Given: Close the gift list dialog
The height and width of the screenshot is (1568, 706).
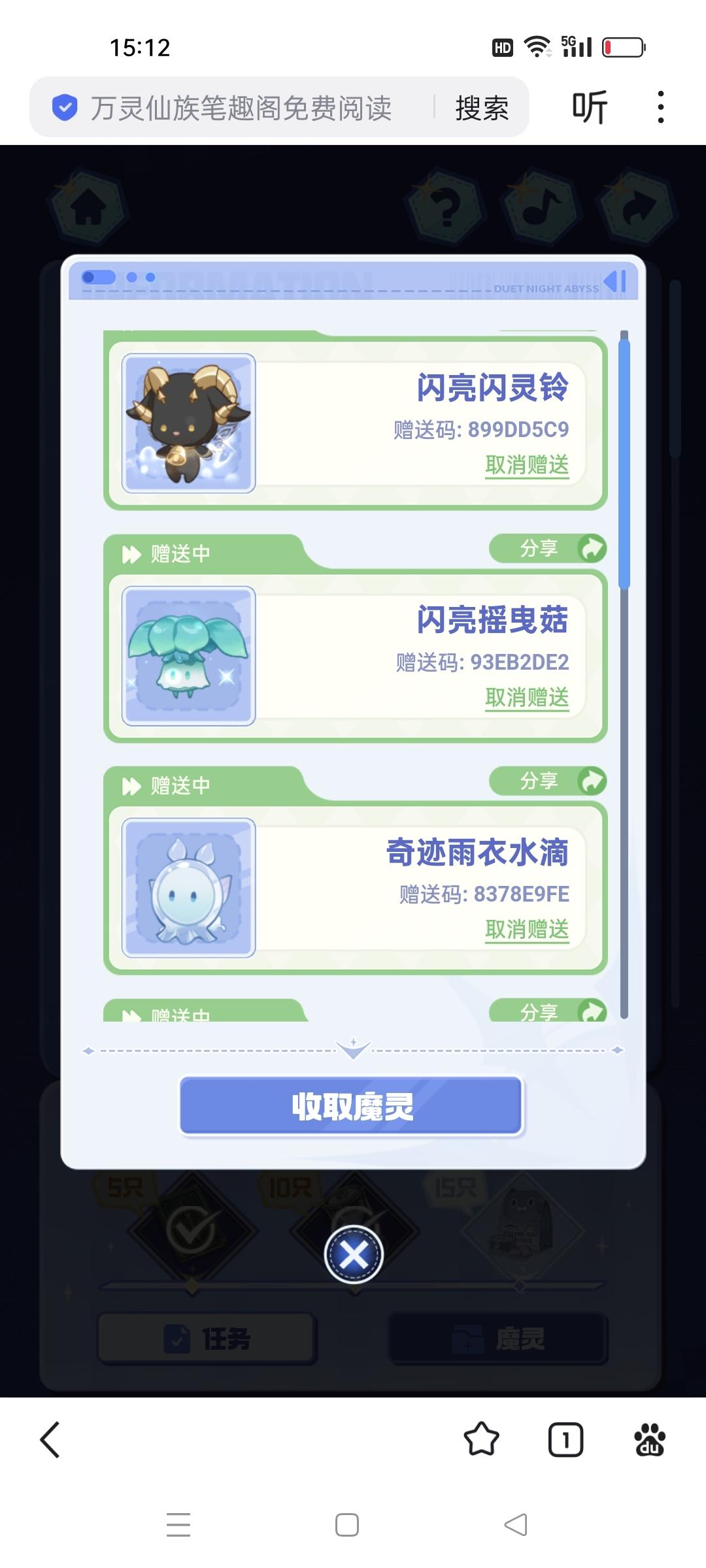Looking at the screenshot, I should coord(354,1254).
